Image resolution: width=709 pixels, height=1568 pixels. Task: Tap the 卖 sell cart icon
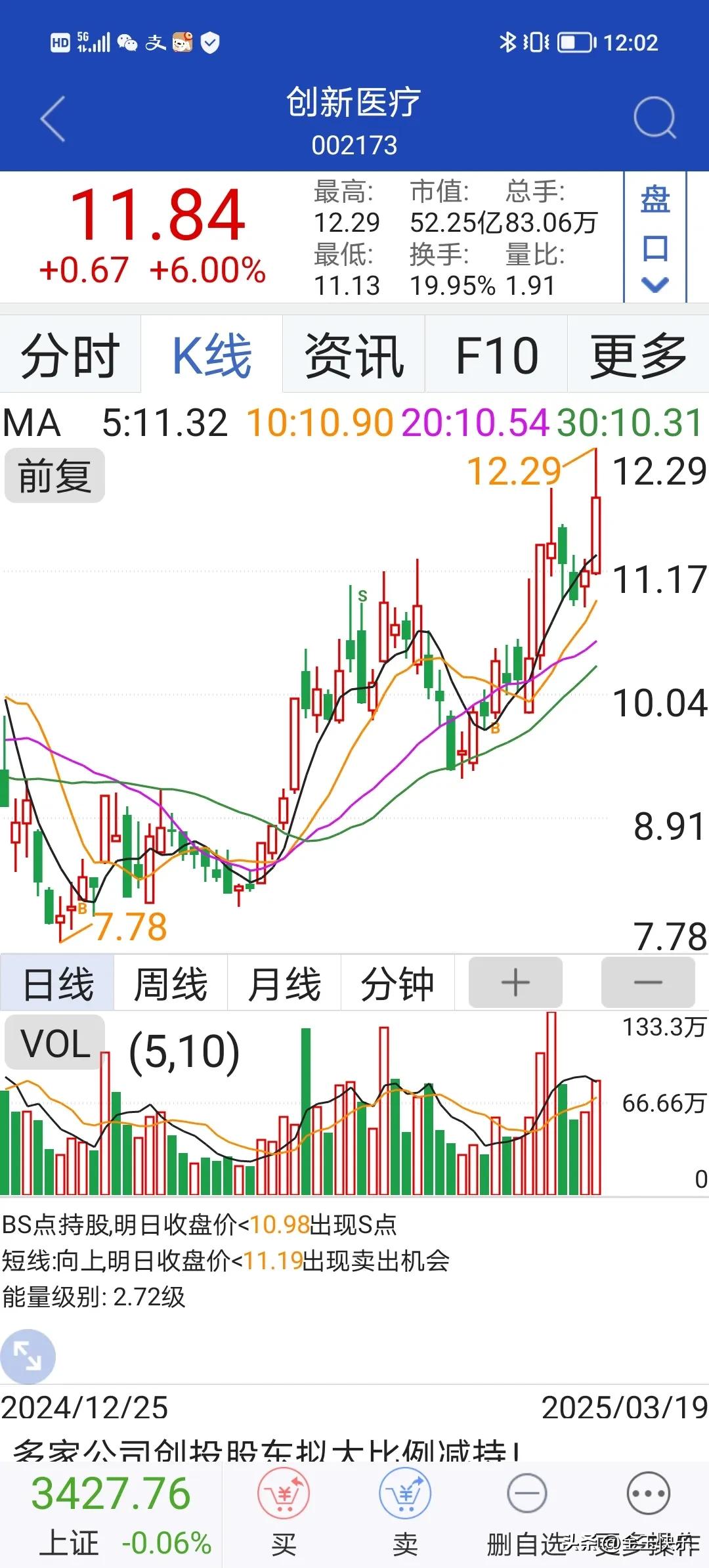pos(405,1494)
